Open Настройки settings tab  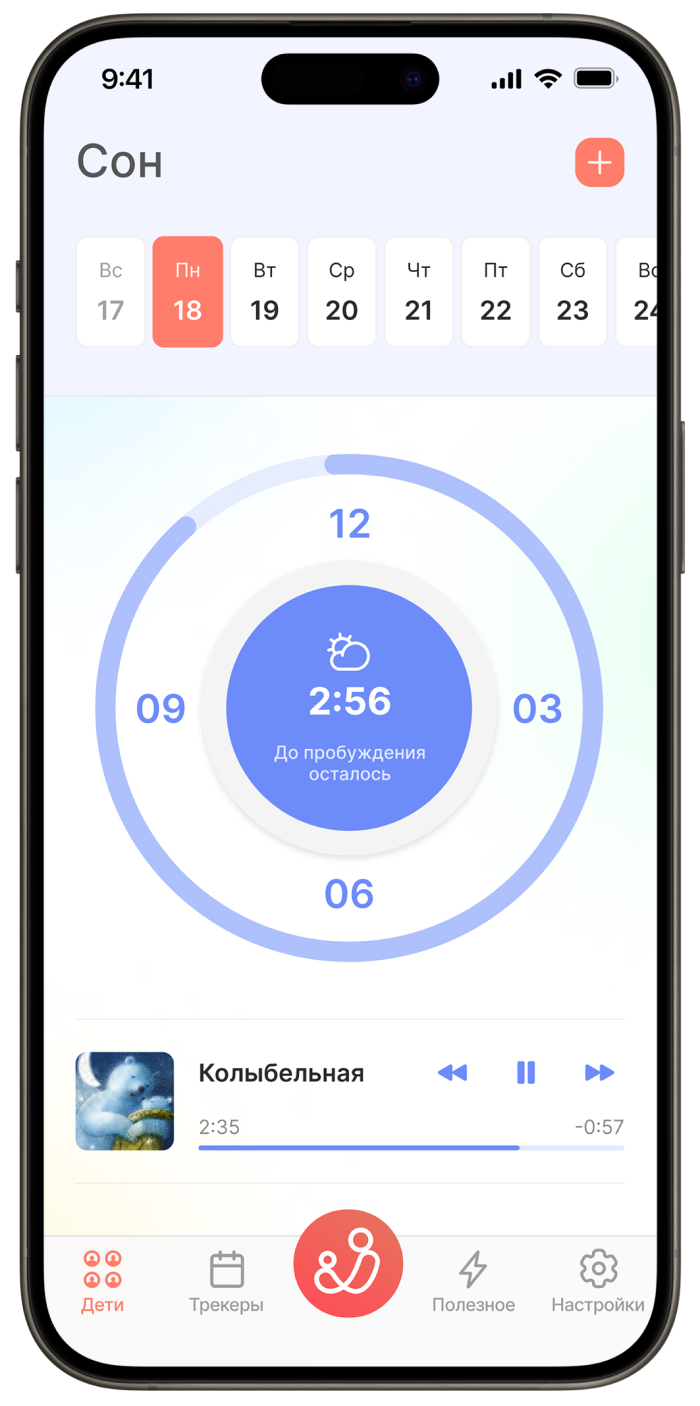pyautogui.click(x=598, y=1281)
